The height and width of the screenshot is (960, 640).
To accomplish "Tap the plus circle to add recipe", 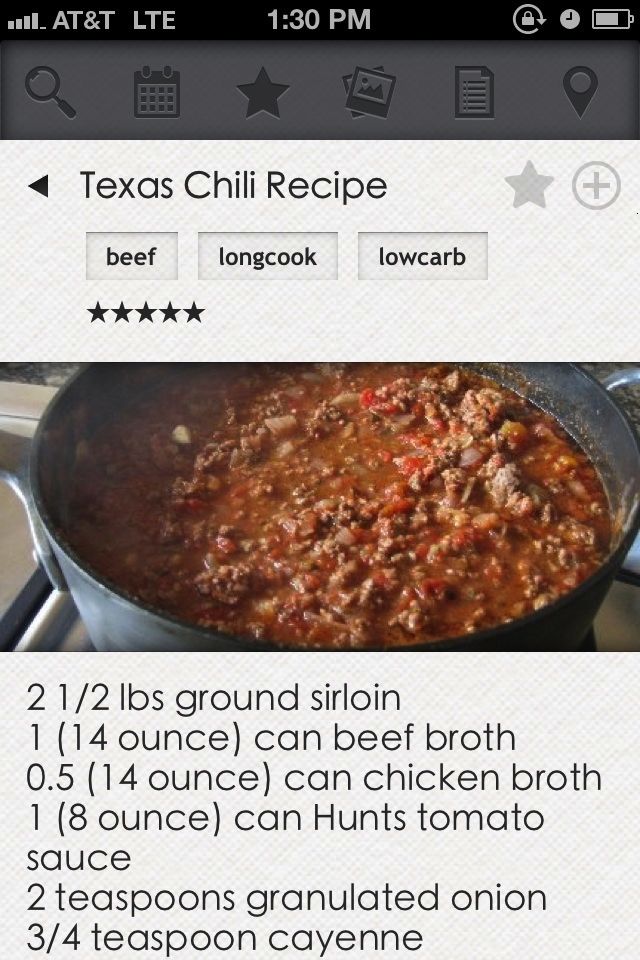I will 596,187.
